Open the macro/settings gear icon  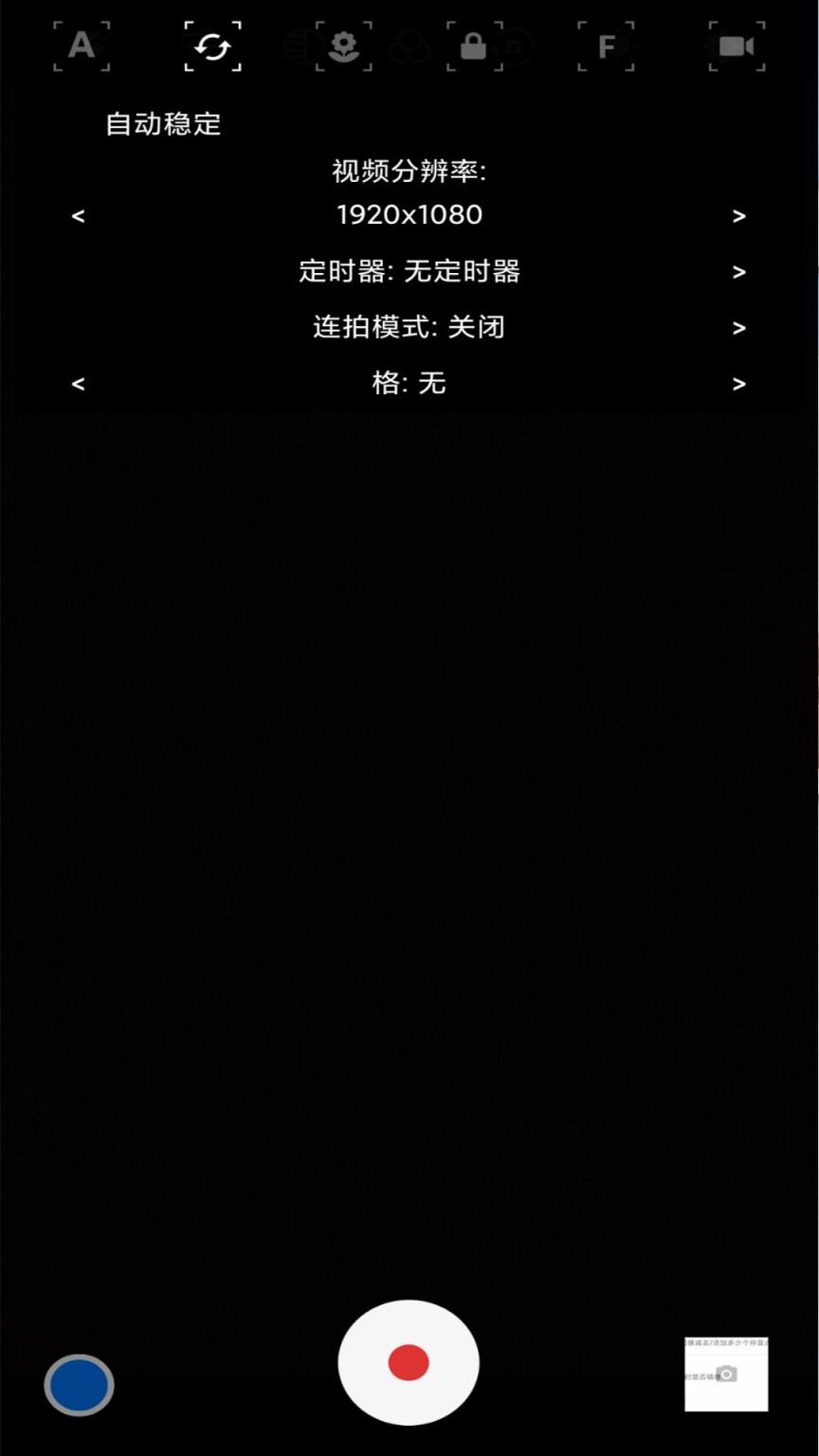pyautogui.click(x=343, y=46)
